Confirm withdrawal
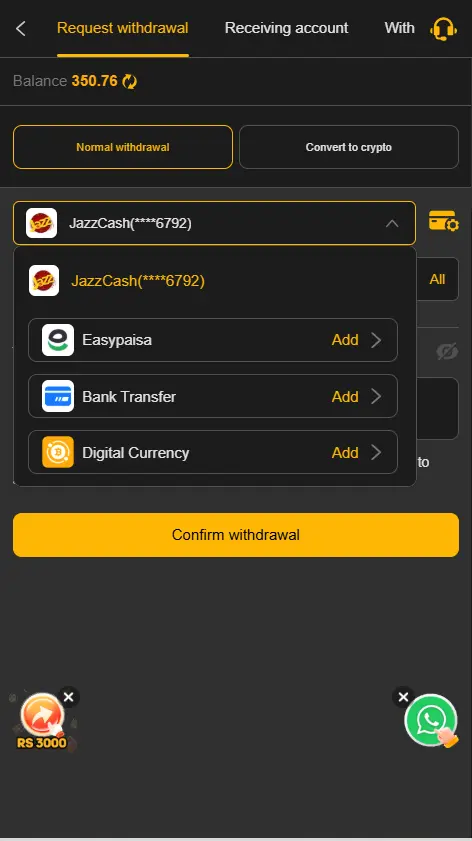Screen dimensions: 472x841 (x=236, y=535)
